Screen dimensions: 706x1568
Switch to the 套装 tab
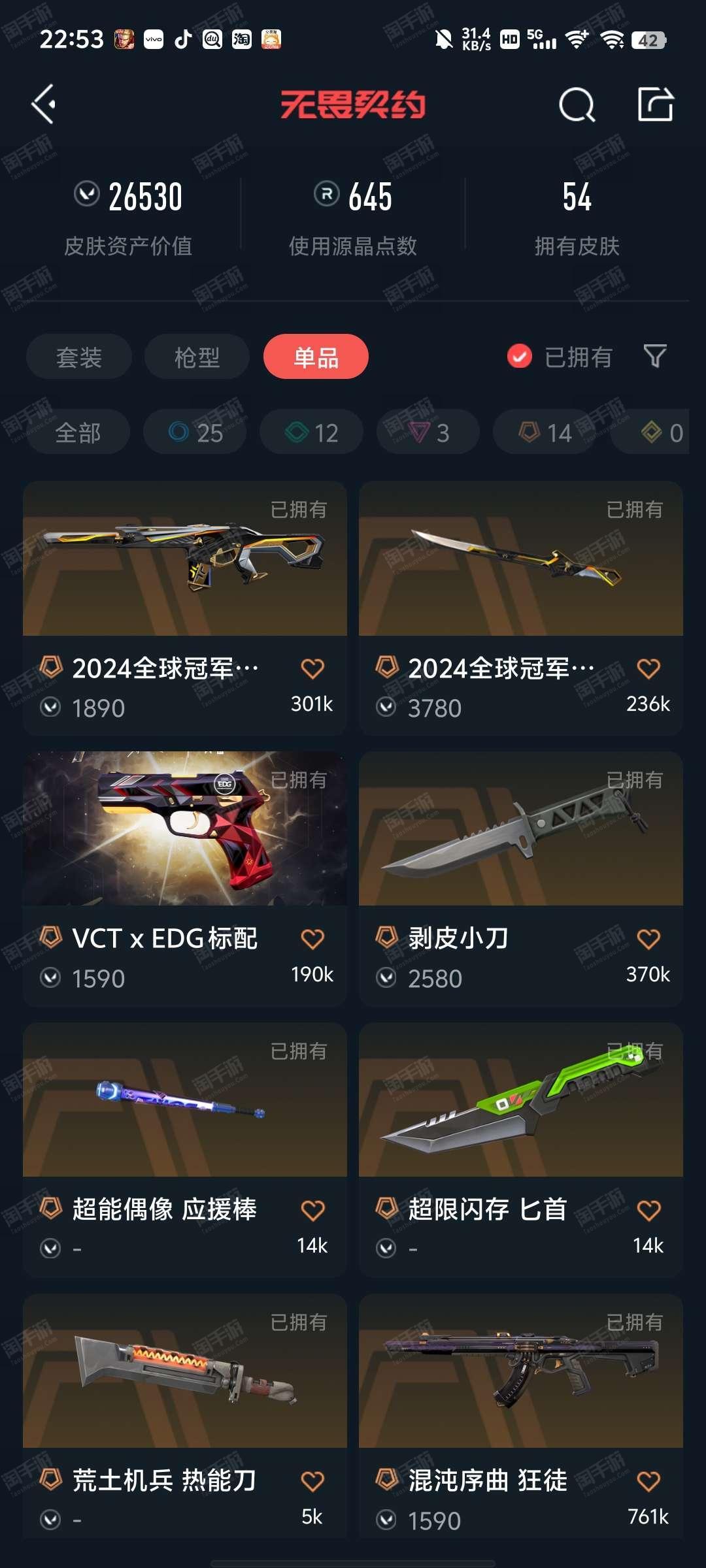[79, 357]
